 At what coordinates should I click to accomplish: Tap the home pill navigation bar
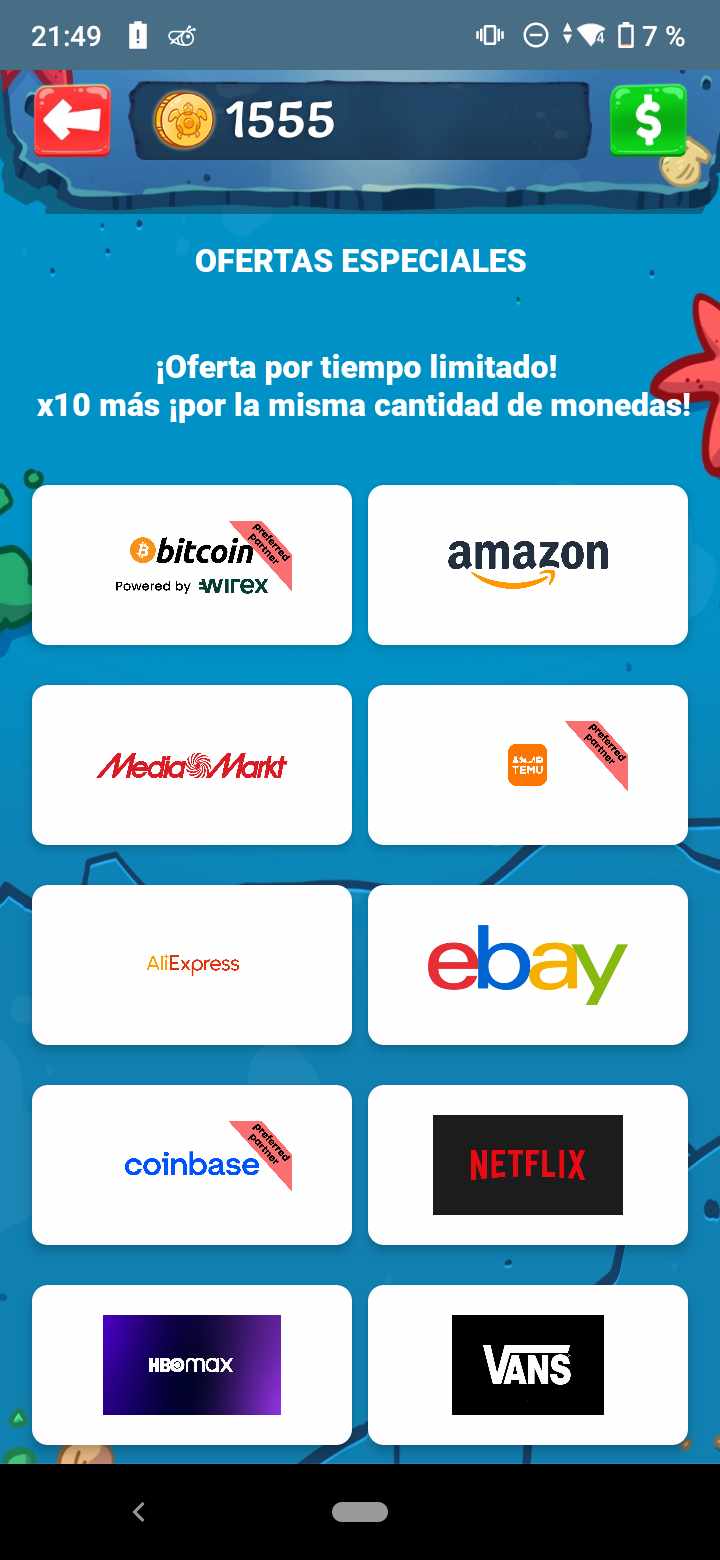click(361, 1512)
